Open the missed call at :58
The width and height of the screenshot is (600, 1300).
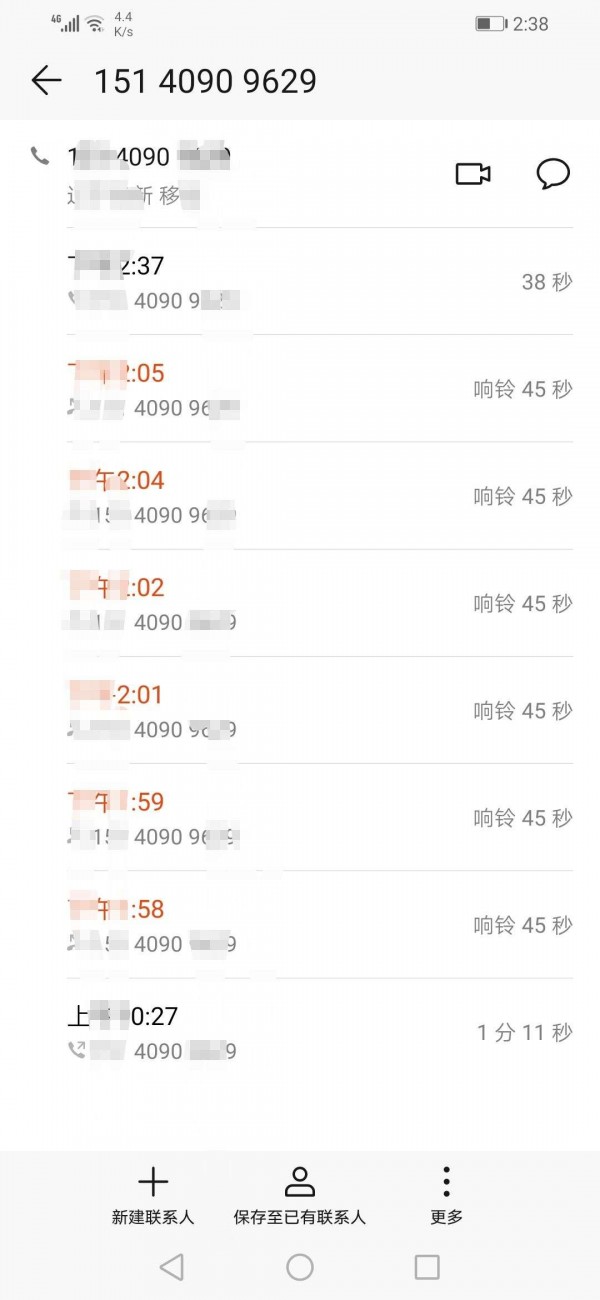tap(320, 925)
